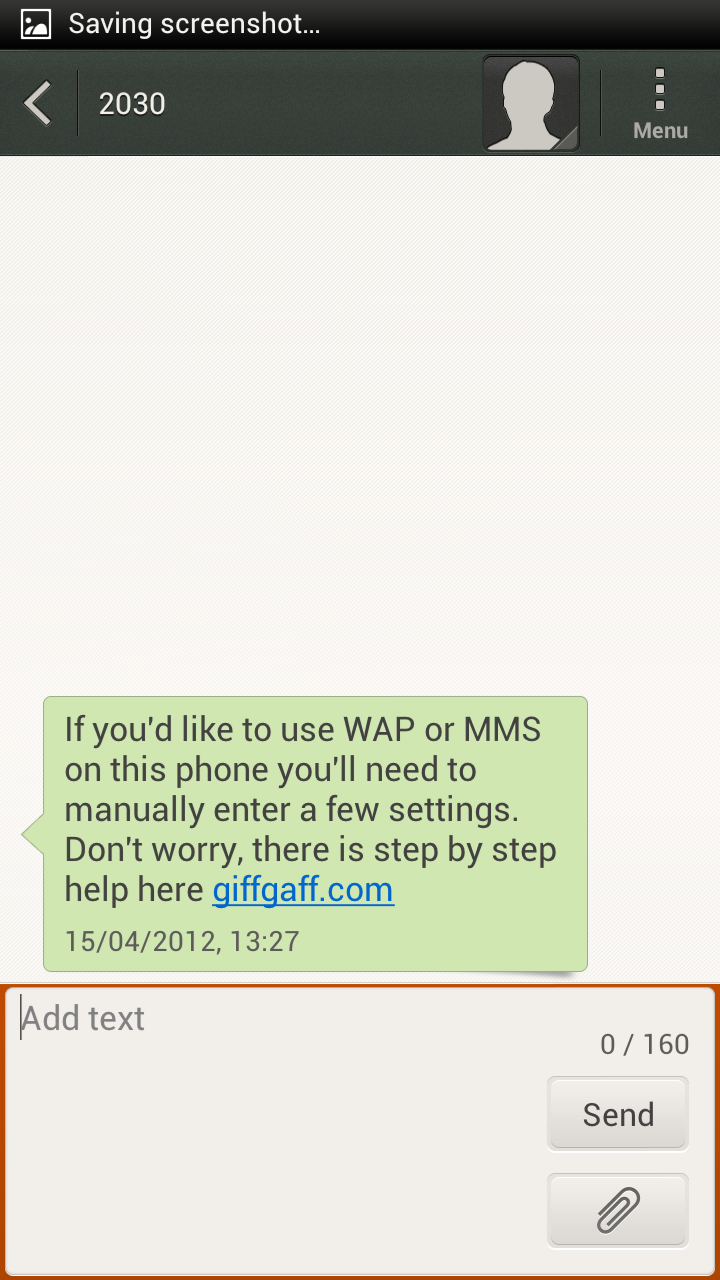720x1280 pixels.
Task: Attach a file with the paperclip
Action: point(618,1211)
